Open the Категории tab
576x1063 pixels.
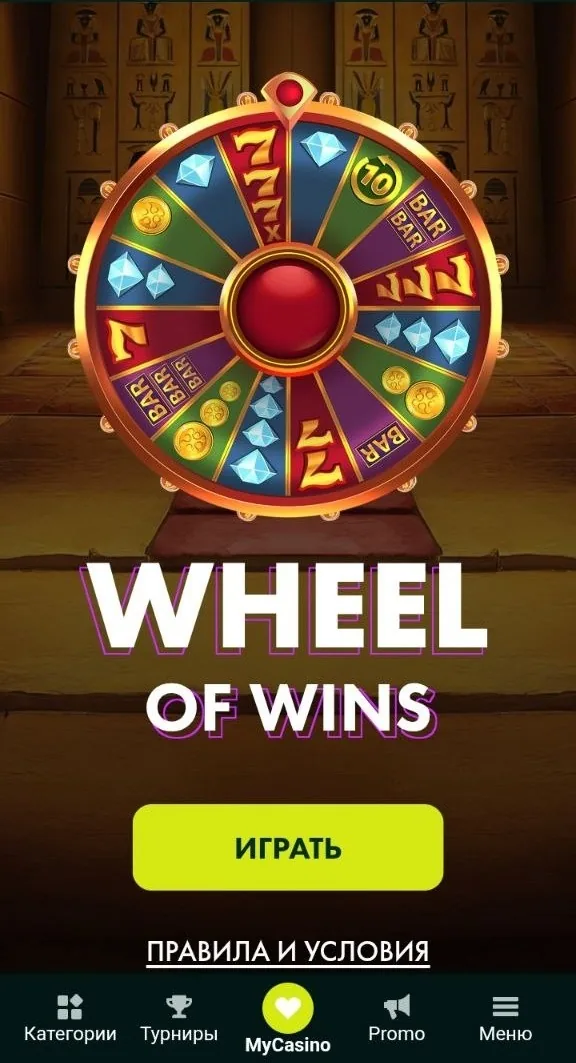click(70, 1018)
